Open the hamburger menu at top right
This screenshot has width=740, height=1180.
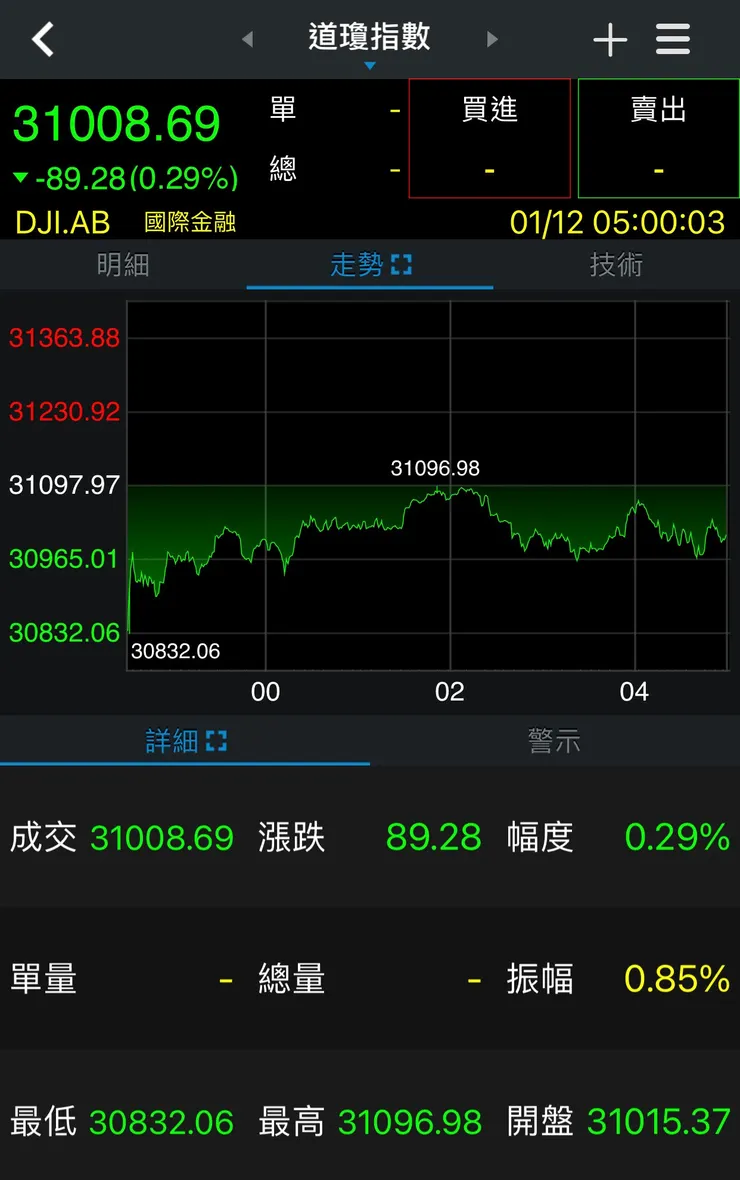pos(672,38)
